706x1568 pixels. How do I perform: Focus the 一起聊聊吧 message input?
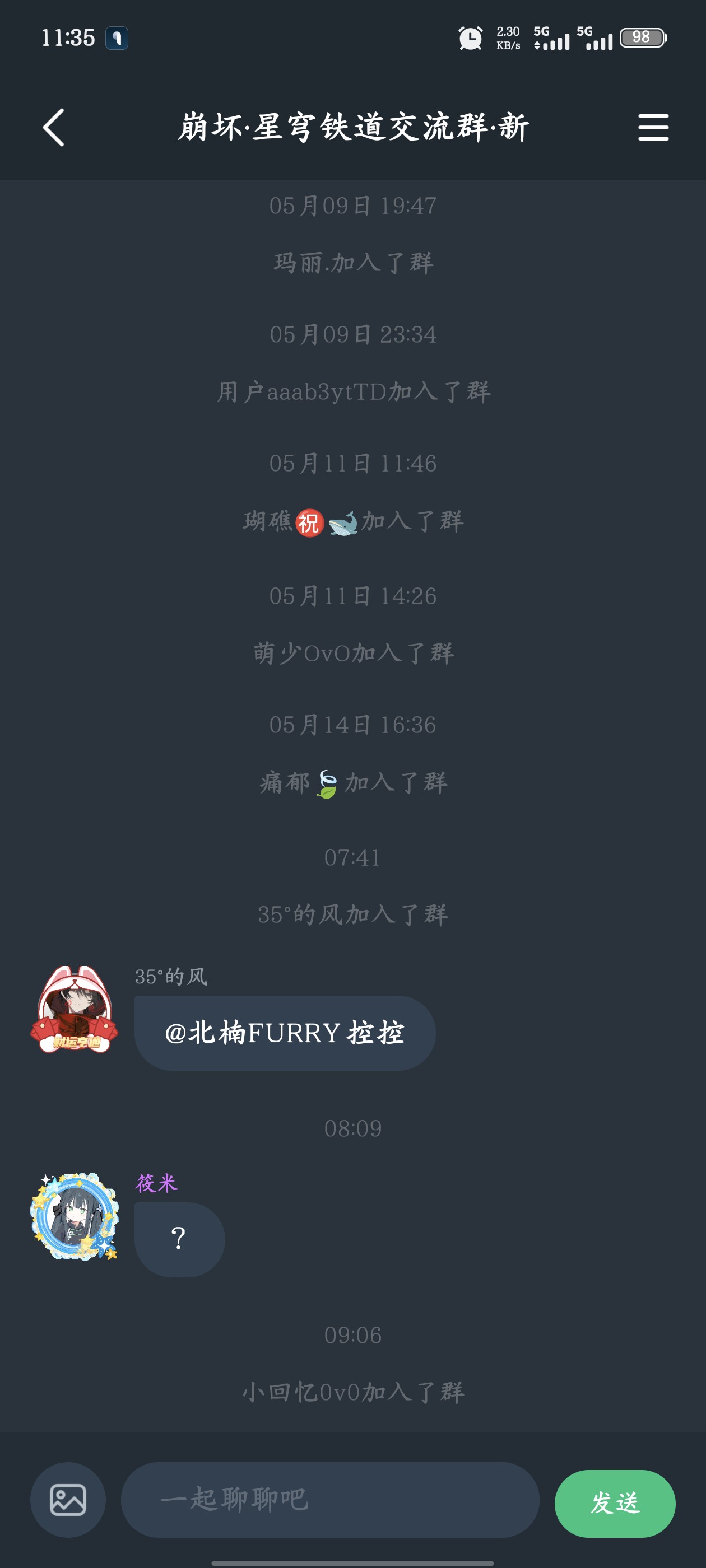pos(329,1499)
